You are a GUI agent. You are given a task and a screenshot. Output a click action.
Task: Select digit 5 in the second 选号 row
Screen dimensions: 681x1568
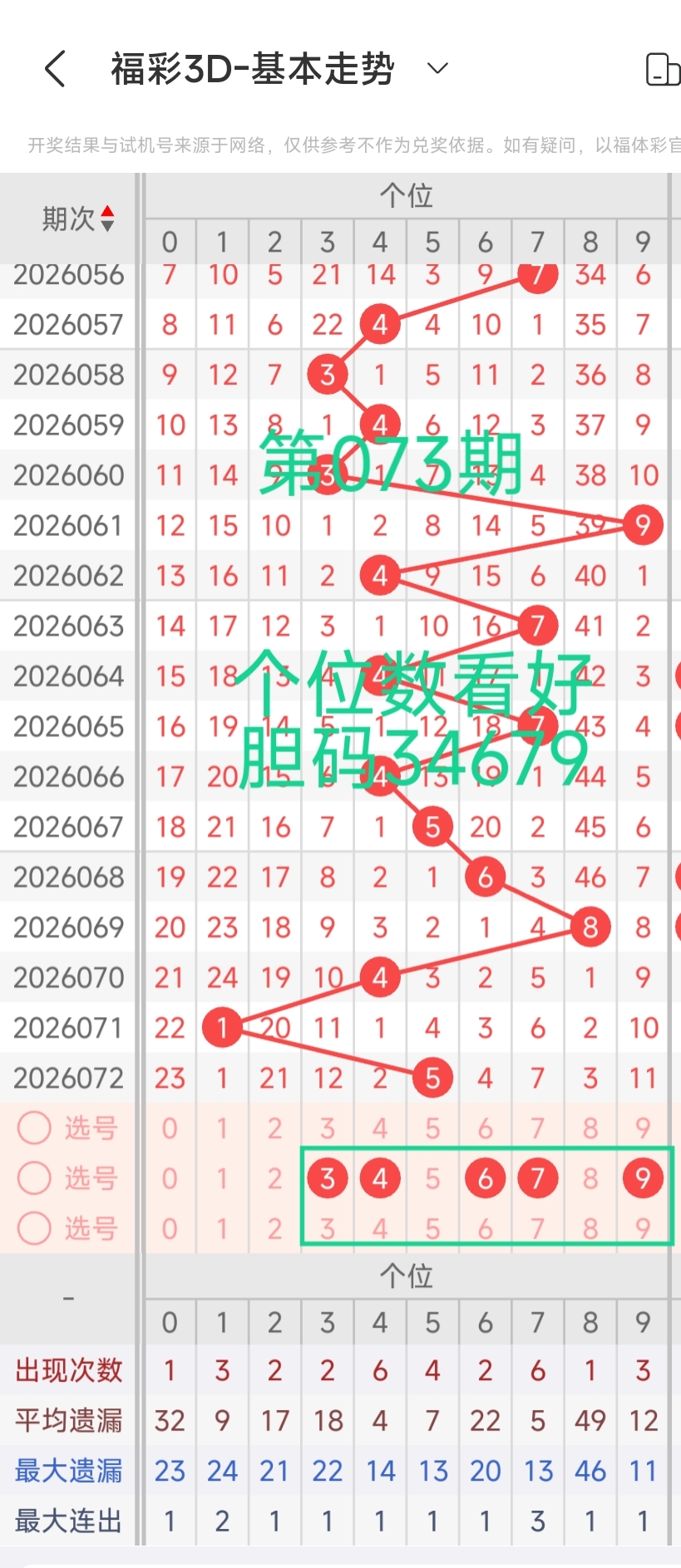click(x=432, y=1177)
